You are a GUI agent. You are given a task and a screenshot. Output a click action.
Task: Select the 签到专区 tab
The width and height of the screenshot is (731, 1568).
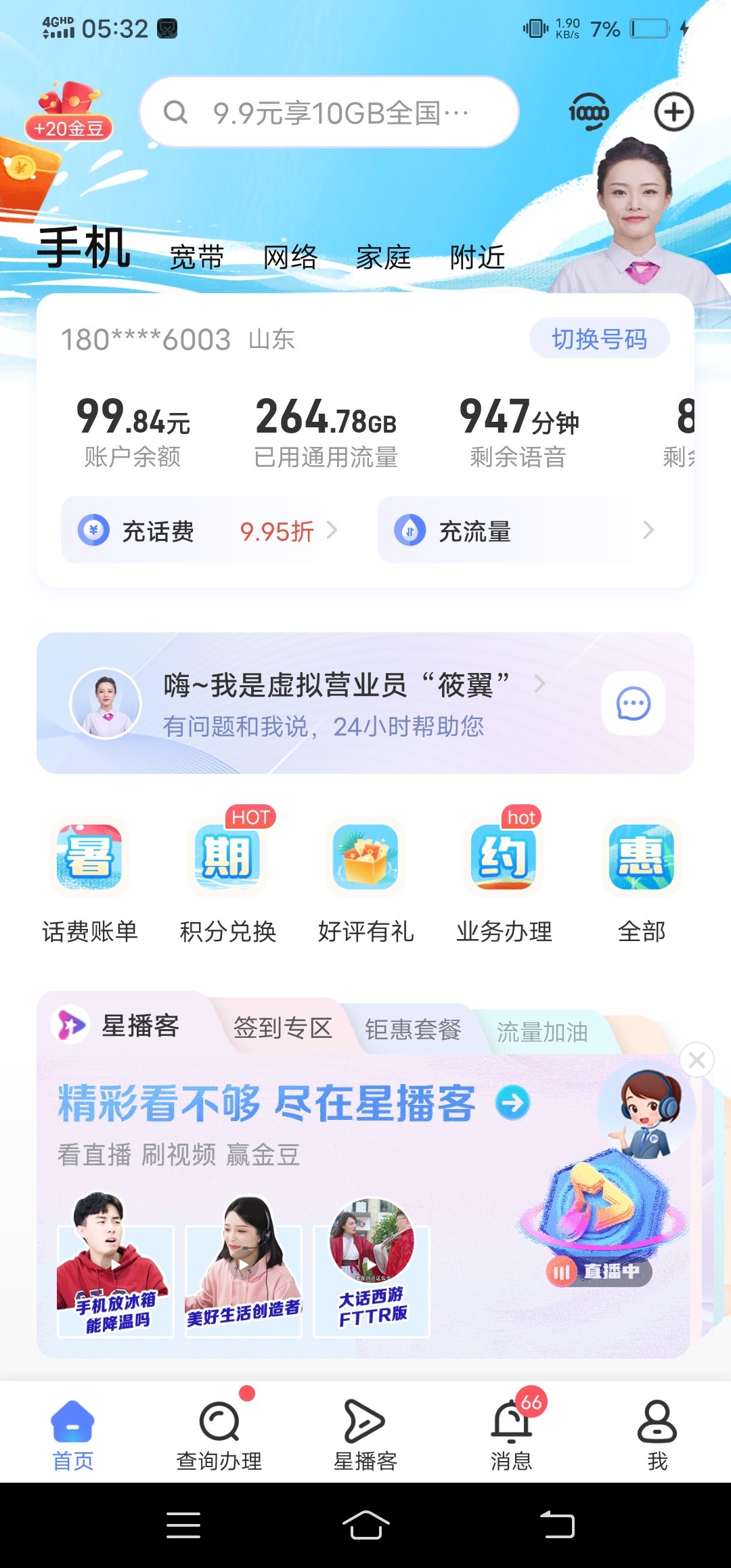click(x=282, y=1028)
